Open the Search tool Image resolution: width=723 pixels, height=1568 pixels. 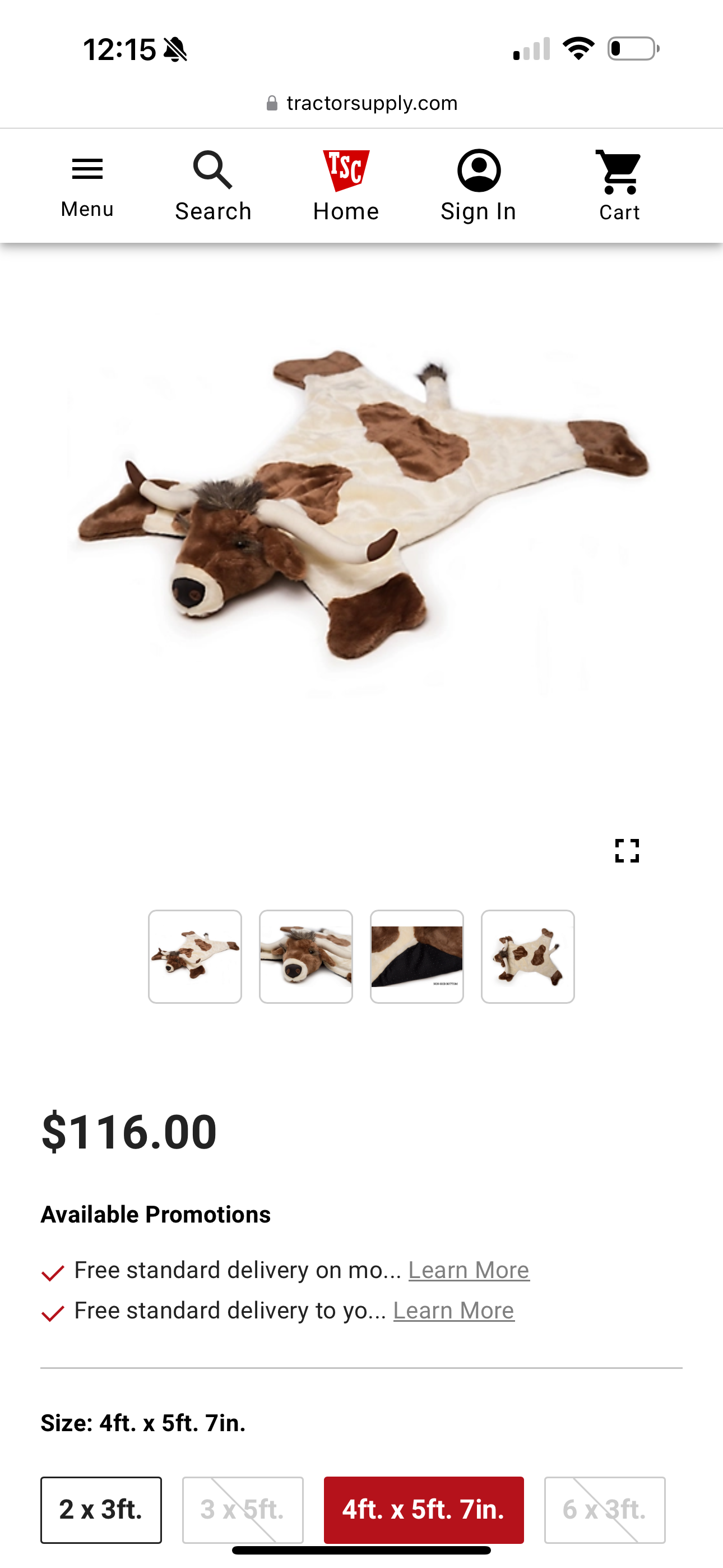213,186
